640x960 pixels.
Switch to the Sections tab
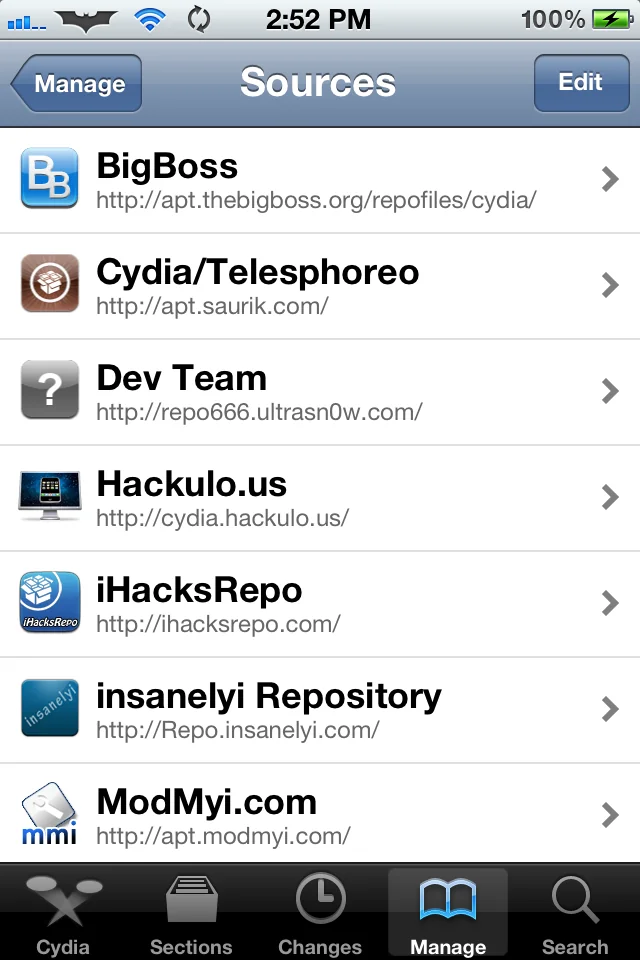tap(192, 913)
